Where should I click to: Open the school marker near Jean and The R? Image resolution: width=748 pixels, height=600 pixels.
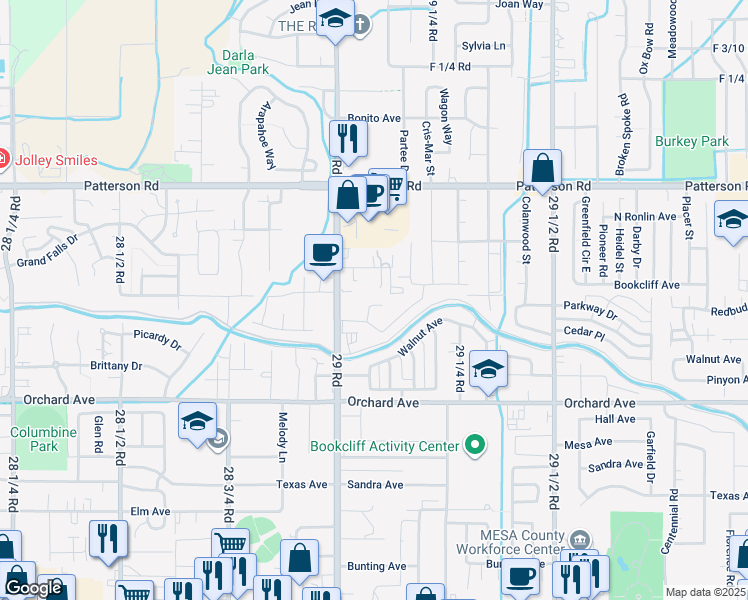pyautogui.click(x=335, y=19)
